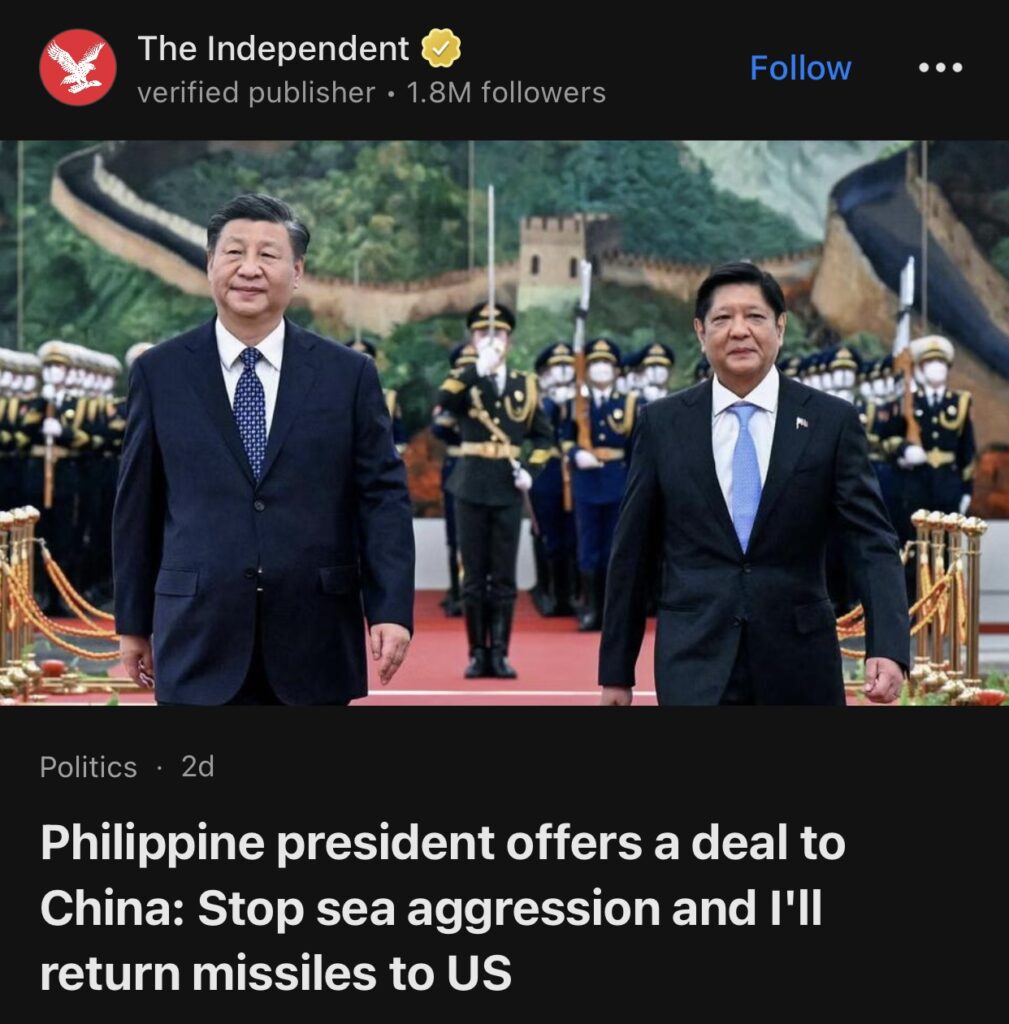The width and height of the screenshot is (1009, 1024).
Task: Open the Philippine president headline
Action: point(442,908)
